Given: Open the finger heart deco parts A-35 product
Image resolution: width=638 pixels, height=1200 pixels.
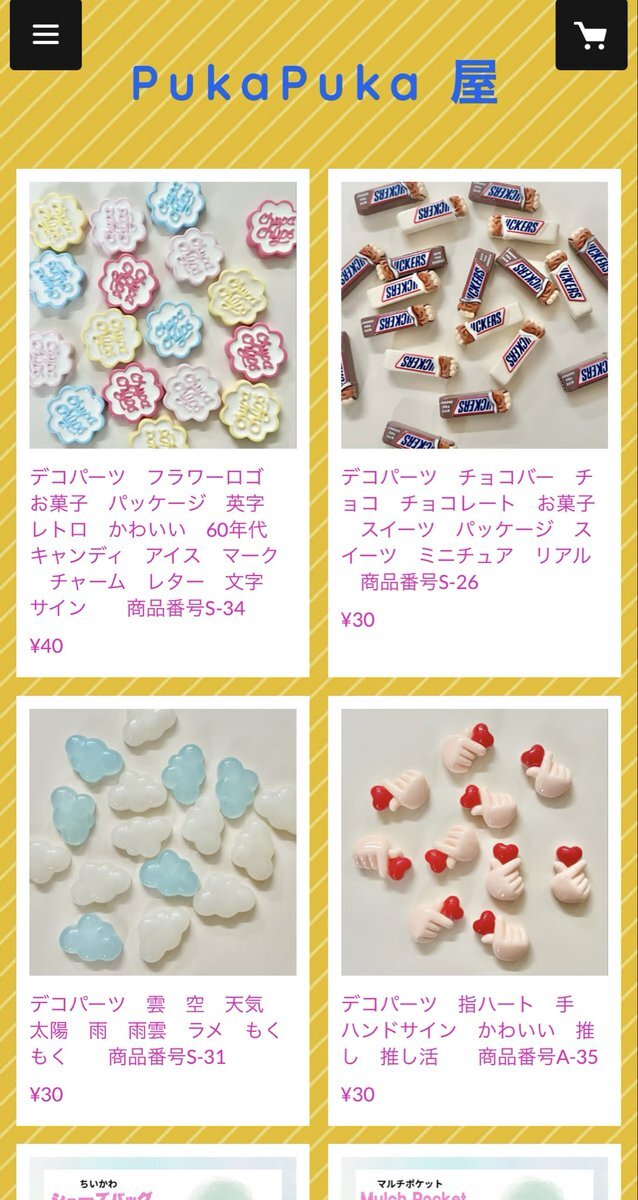Looking at the screenshot, I should coord(474,842).
